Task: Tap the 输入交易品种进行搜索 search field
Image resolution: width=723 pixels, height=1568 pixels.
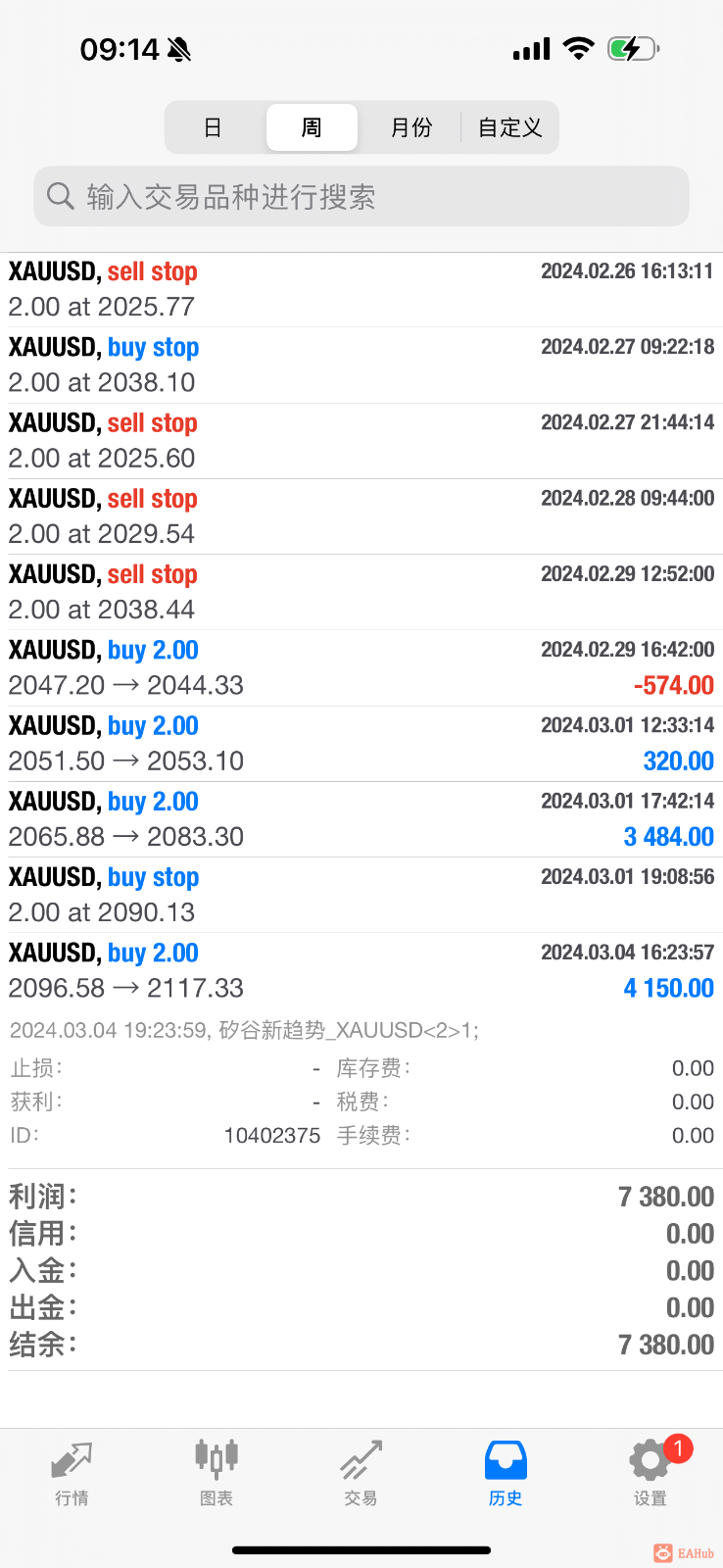Action: click(x=361, y=197)
